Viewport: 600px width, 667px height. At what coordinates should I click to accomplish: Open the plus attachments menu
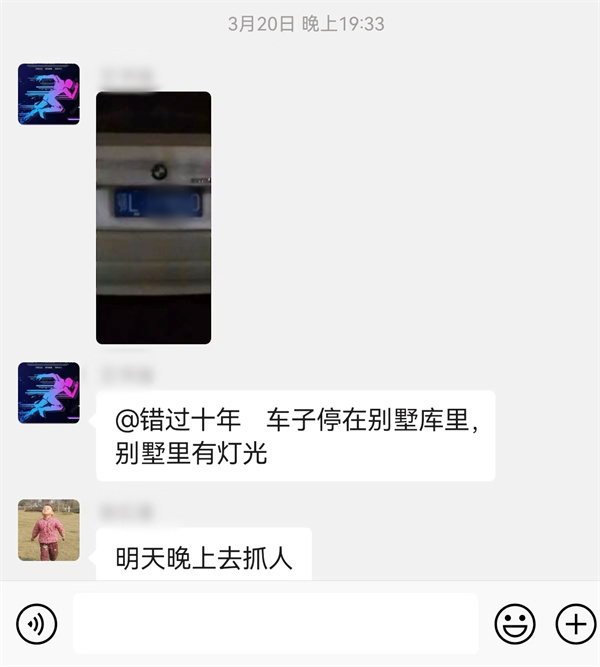coord(575,625)
